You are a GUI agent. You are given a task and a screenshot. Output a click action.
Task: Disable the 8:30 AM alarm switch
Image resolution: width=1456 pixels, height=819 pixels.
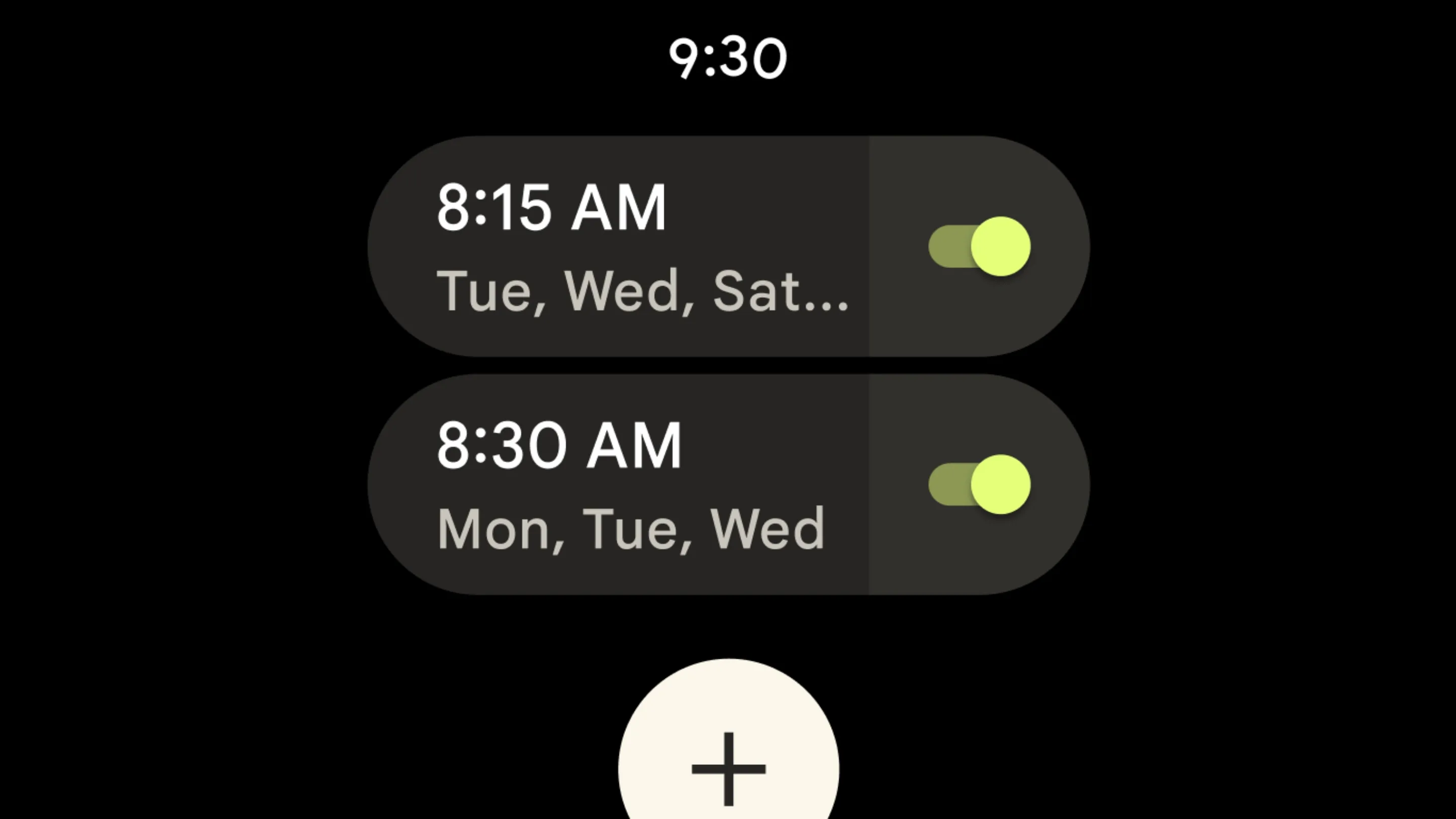click(x=980, y=484)
